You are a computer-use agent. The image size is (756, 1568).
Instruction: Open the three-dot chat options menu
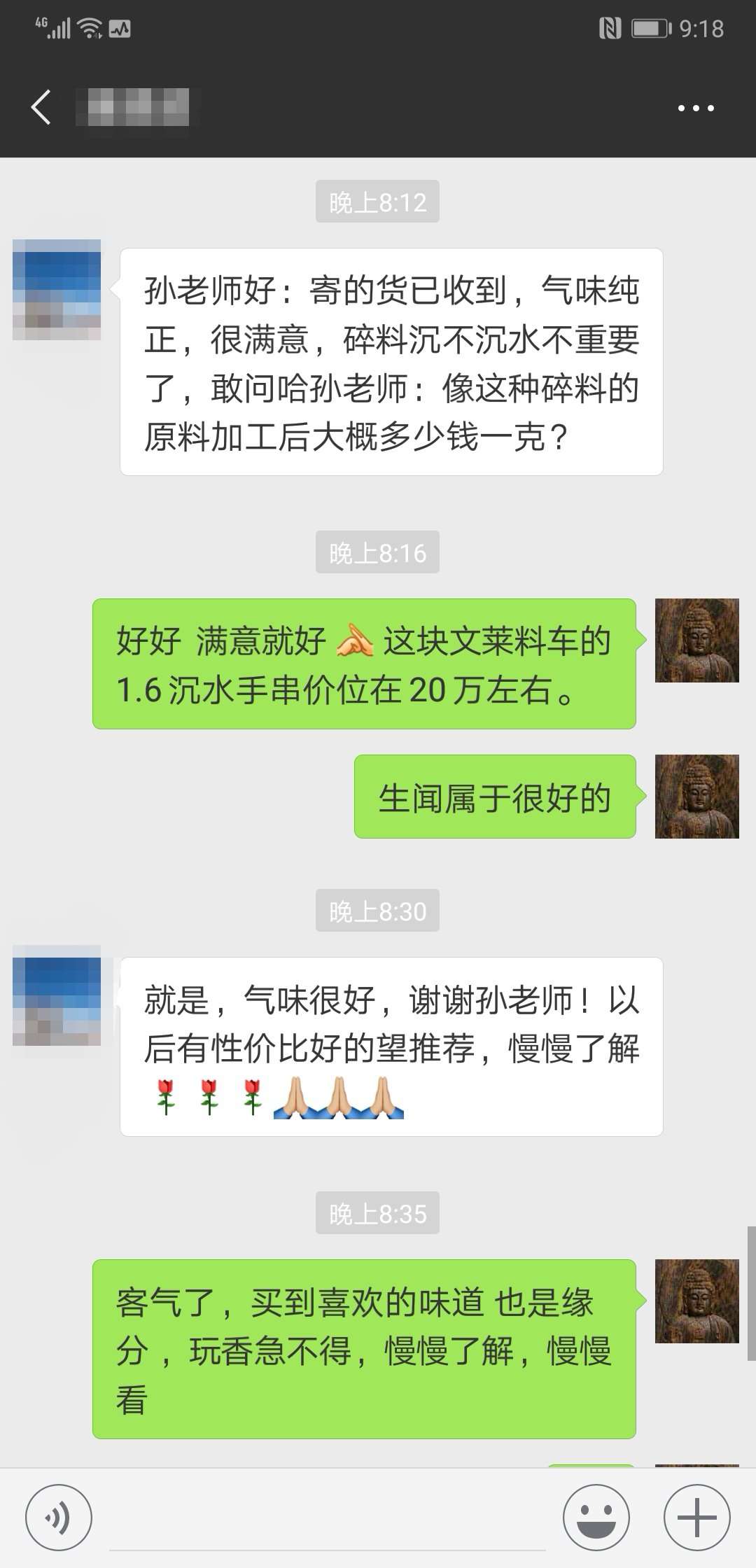click(695, 108)
